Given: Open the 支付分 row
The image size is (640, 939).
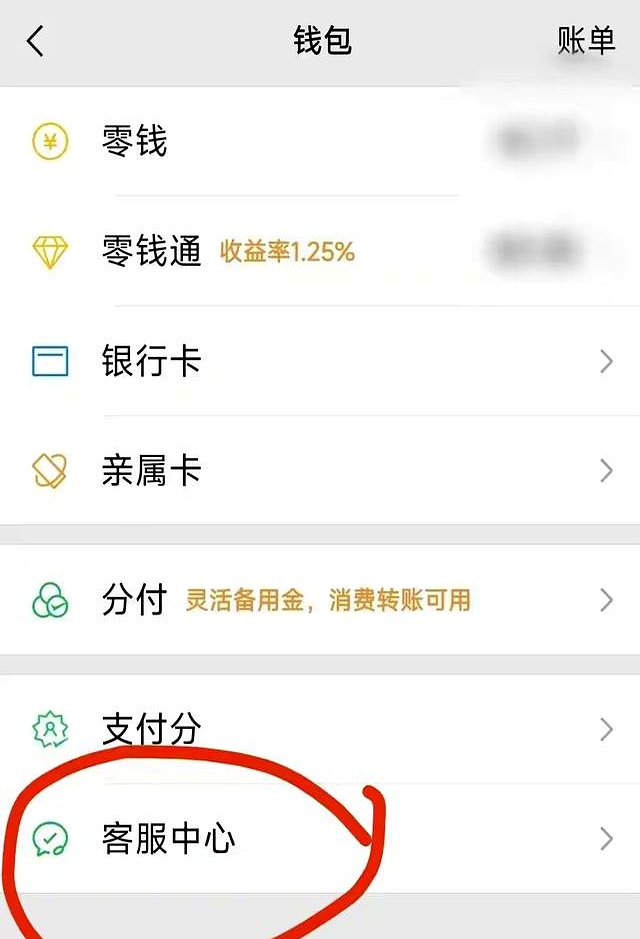Looking at the screenshot, I should pyautogui.click(x=320, y=729).
